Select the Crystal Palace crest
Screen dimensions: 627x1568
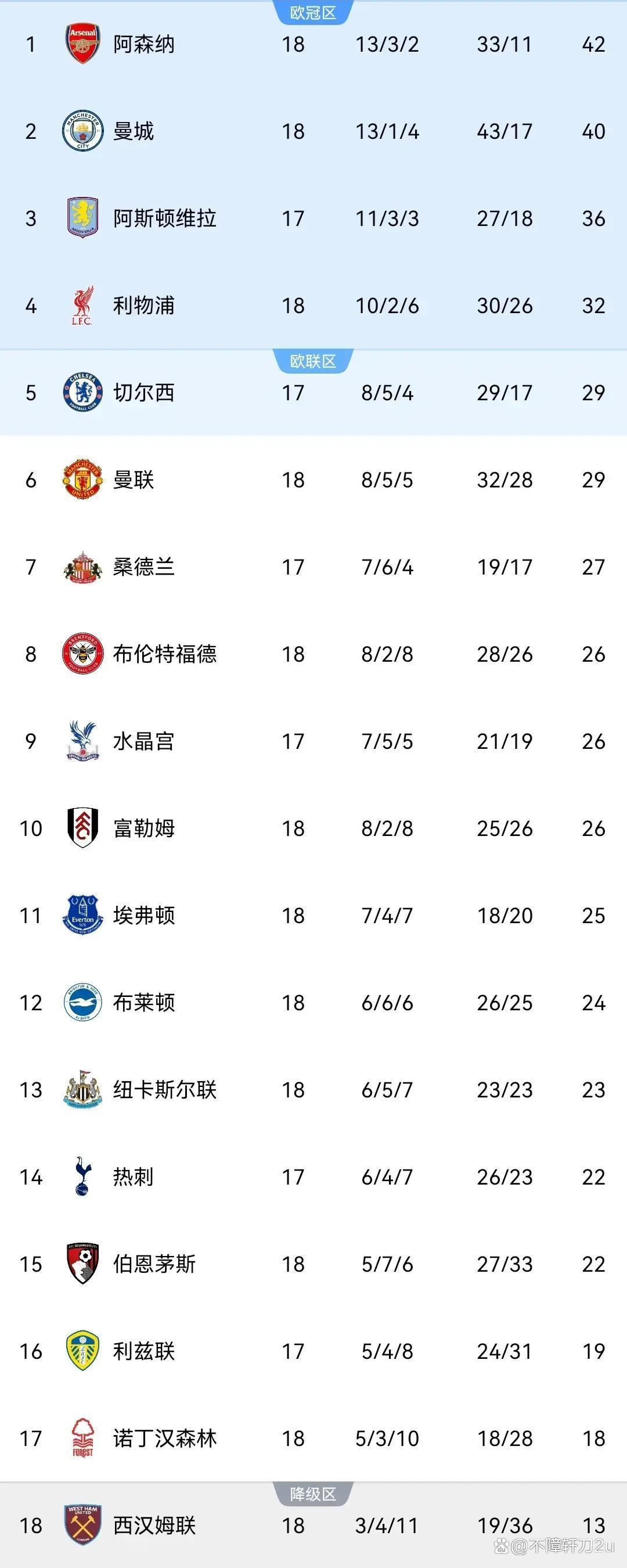pos(85,741)
